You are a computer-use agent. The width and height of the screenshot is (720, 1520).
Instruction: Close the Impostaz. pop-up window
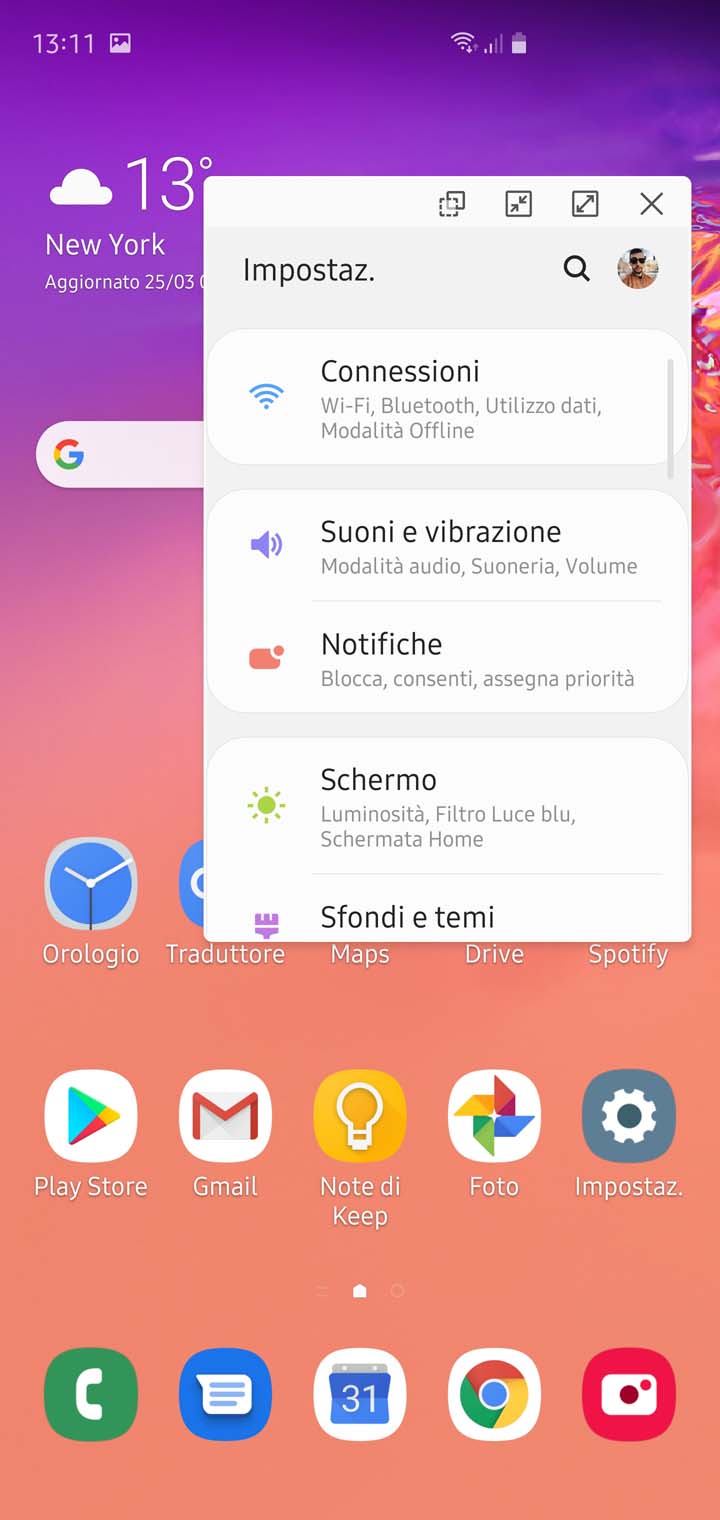[x=651, y=204]
